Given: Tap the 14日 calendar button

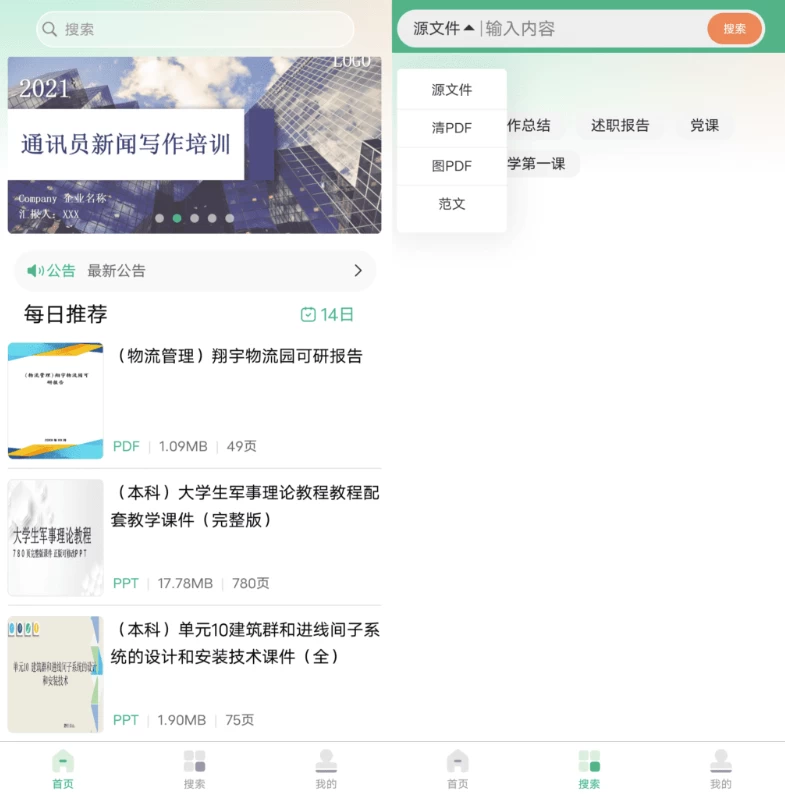Looking at the screenshot, I should pyautogui.click(x=328, y=315).
